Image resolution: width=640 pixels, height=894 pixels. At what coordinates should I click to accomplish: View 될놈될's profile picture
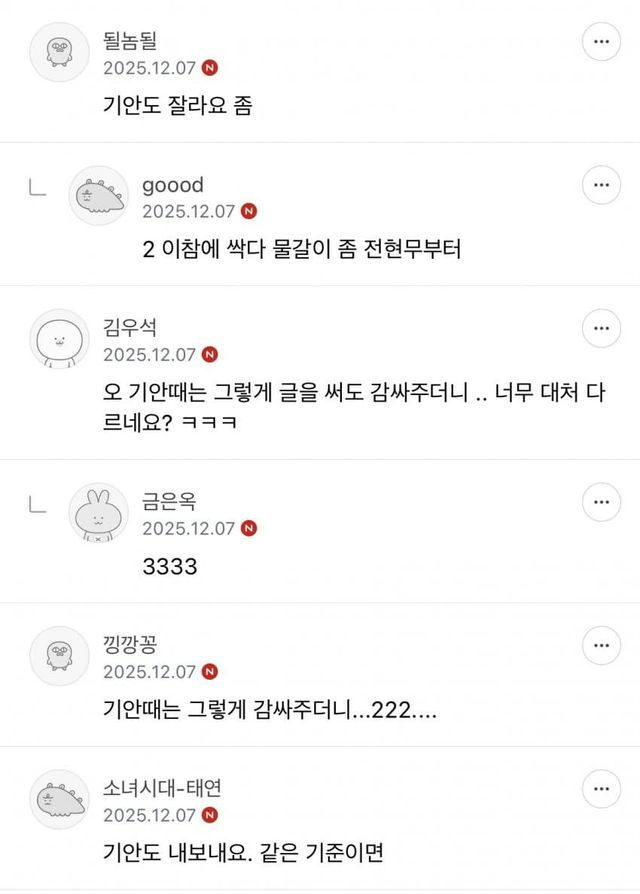(61, 52)
